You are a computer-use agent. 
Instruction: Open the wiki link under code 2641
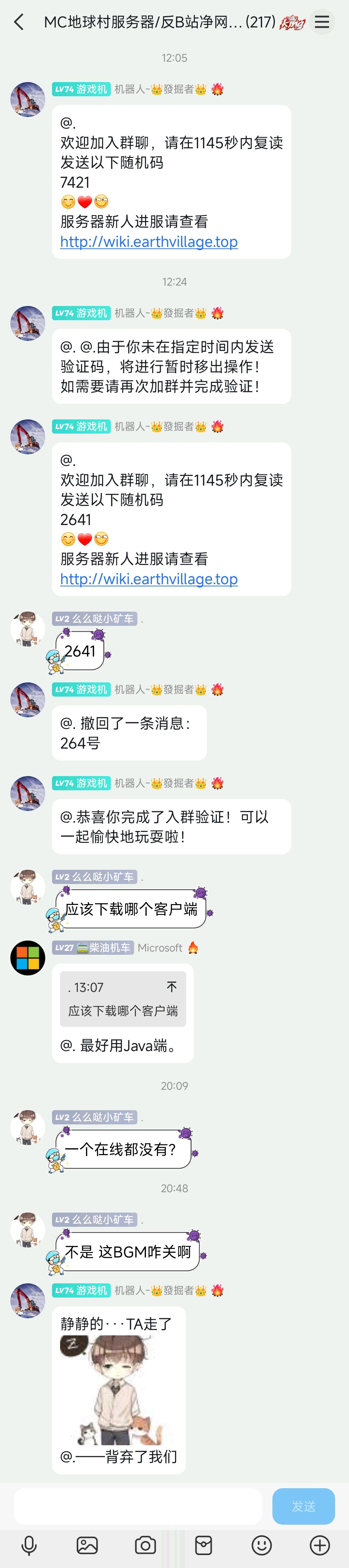point(149,579)
